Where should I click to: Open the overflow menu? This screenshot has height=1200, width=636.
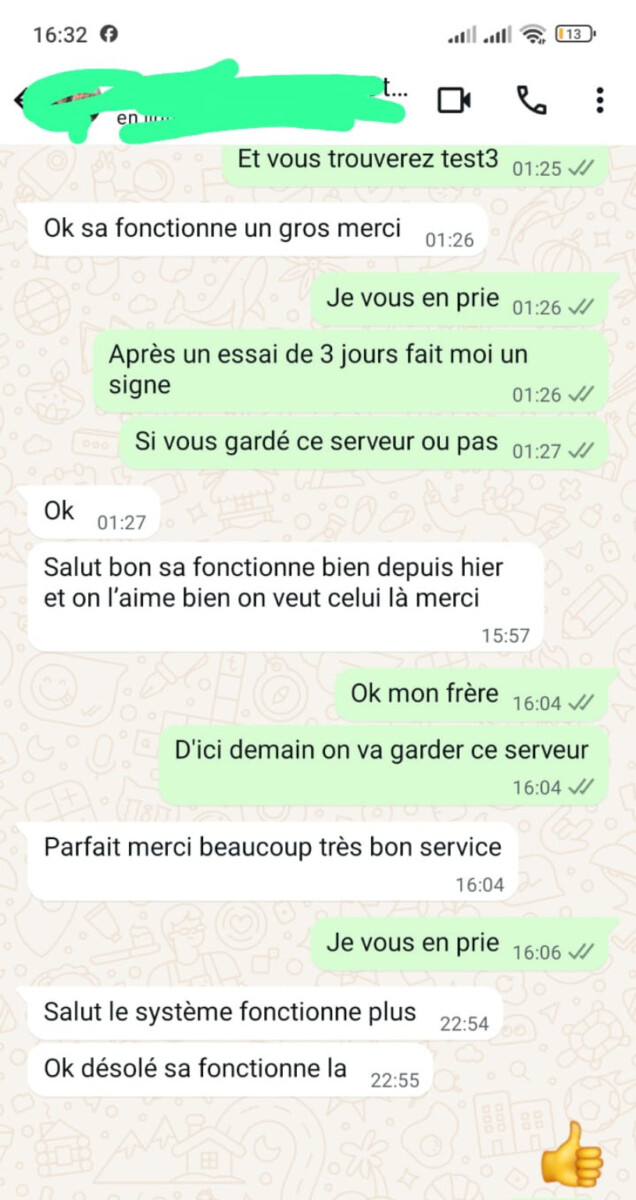[x=599, y=100]
